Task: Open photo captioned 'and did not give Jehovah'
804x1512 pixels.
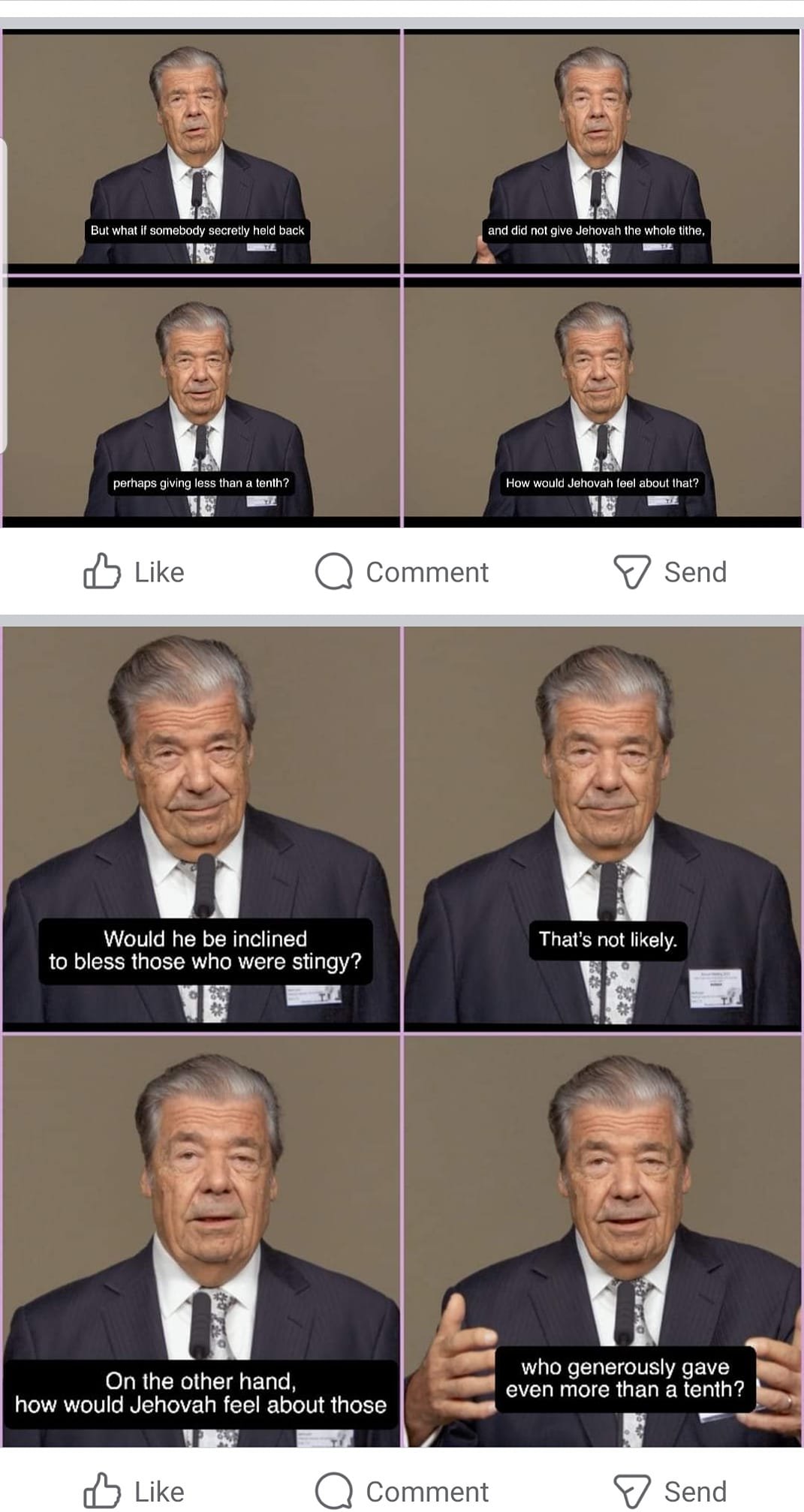Action: (602, 147)
